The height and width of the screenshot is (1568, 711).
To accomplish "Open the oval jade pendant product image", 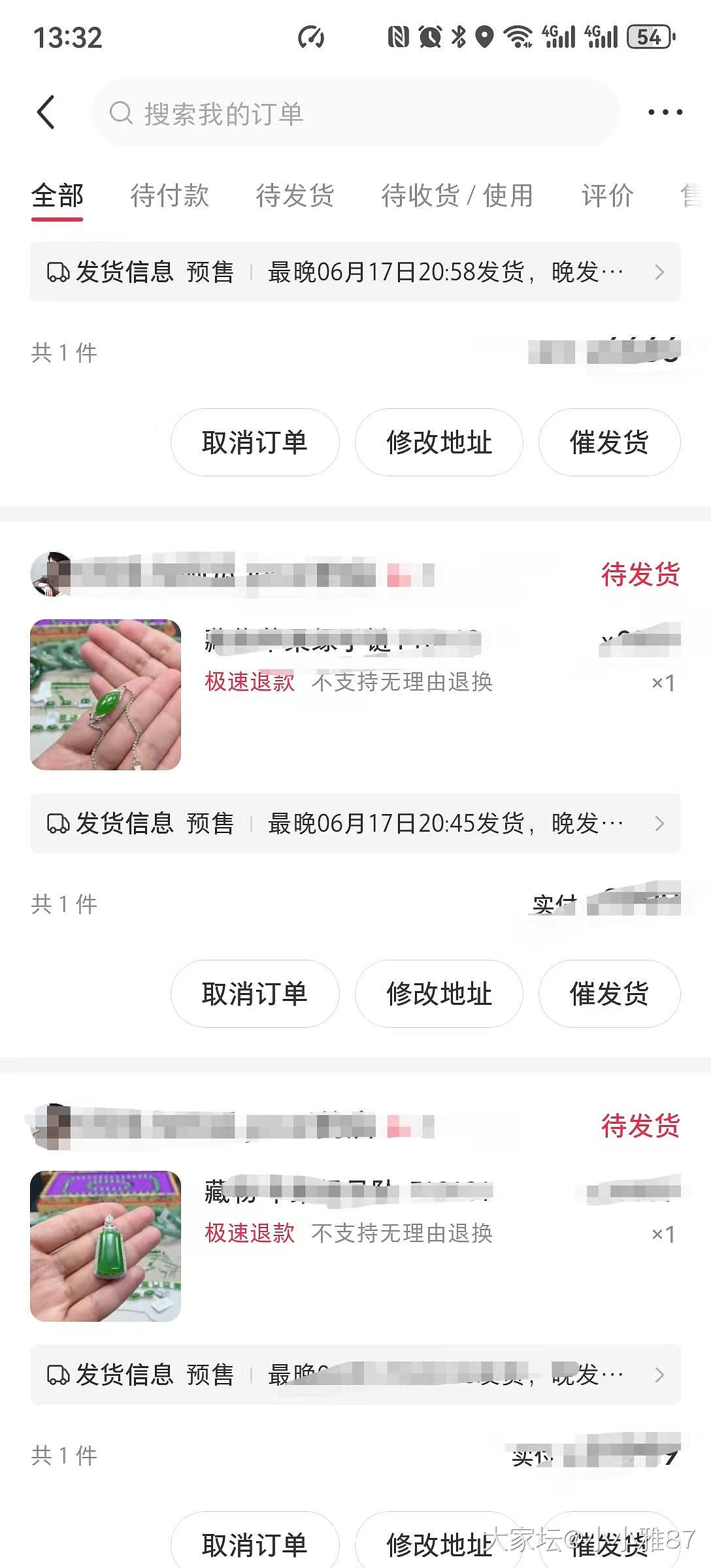I will [x=106, y=694].
